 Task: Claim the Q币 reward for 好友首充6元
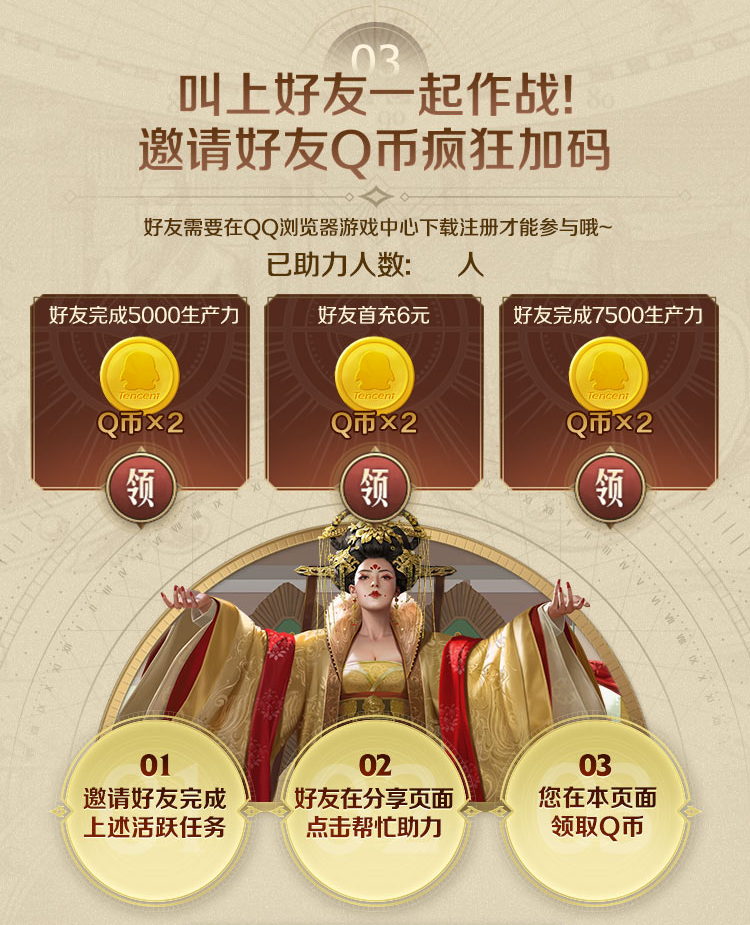click(375, 489)
